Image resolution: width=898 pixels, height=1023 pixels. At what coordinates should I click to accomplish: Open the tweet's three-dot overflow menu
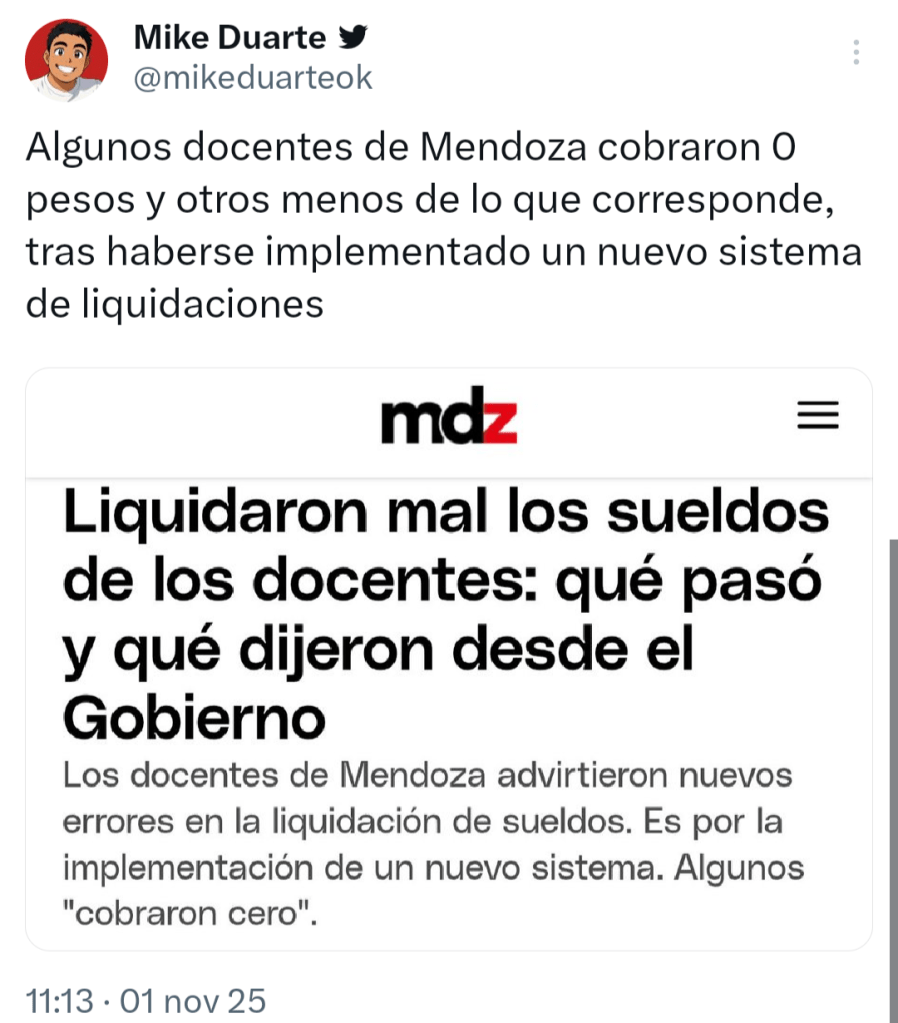click(856, 52)
